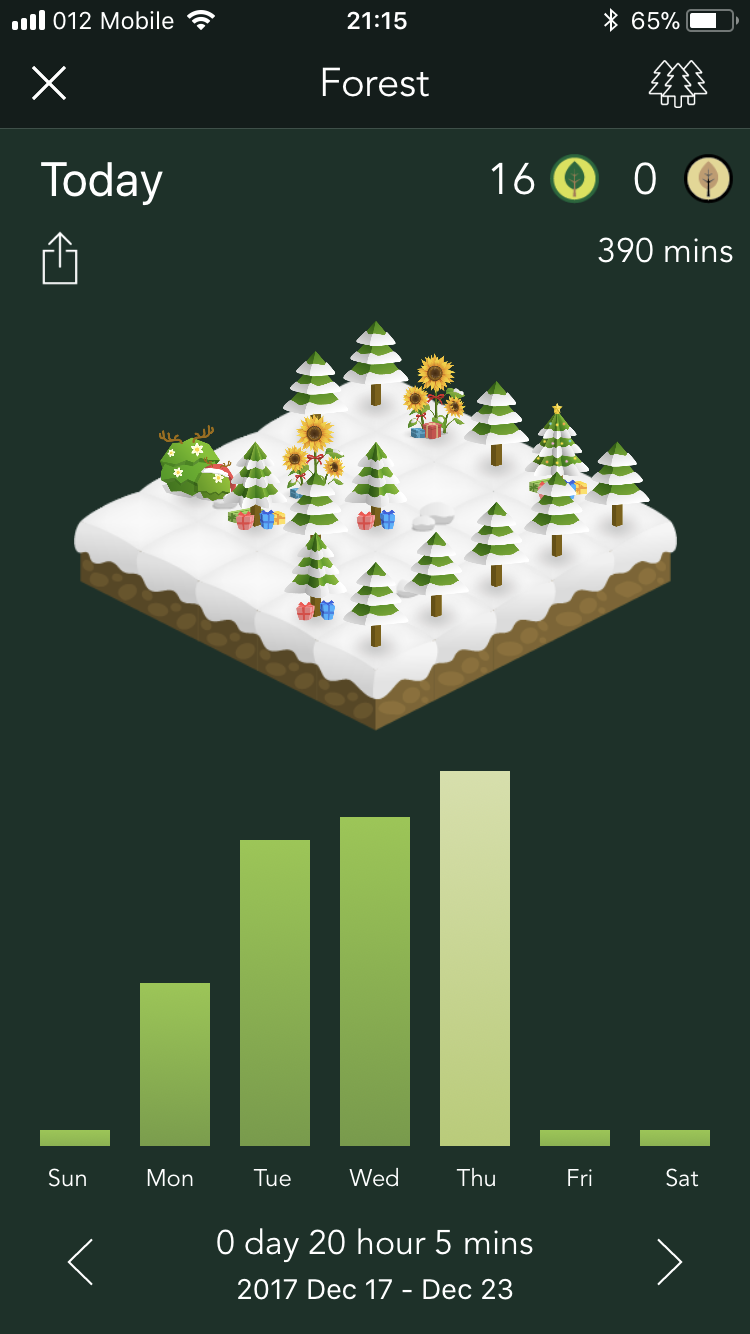Select the Wed bar in the chart
This screenshot has width=750, height=1334.
tap(375, 981)
